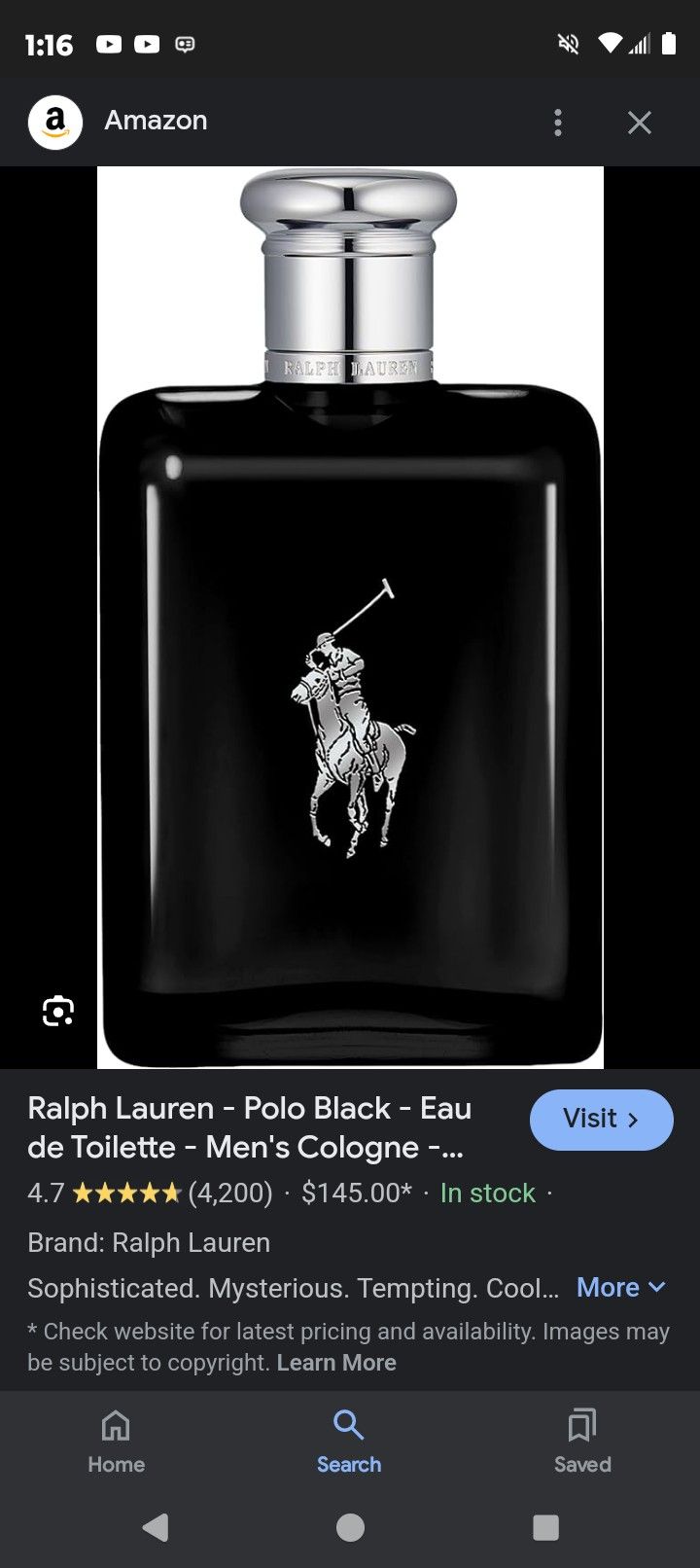Open the three-dot overflow menu
The image size is (700, 1568).
pos(557,122)
